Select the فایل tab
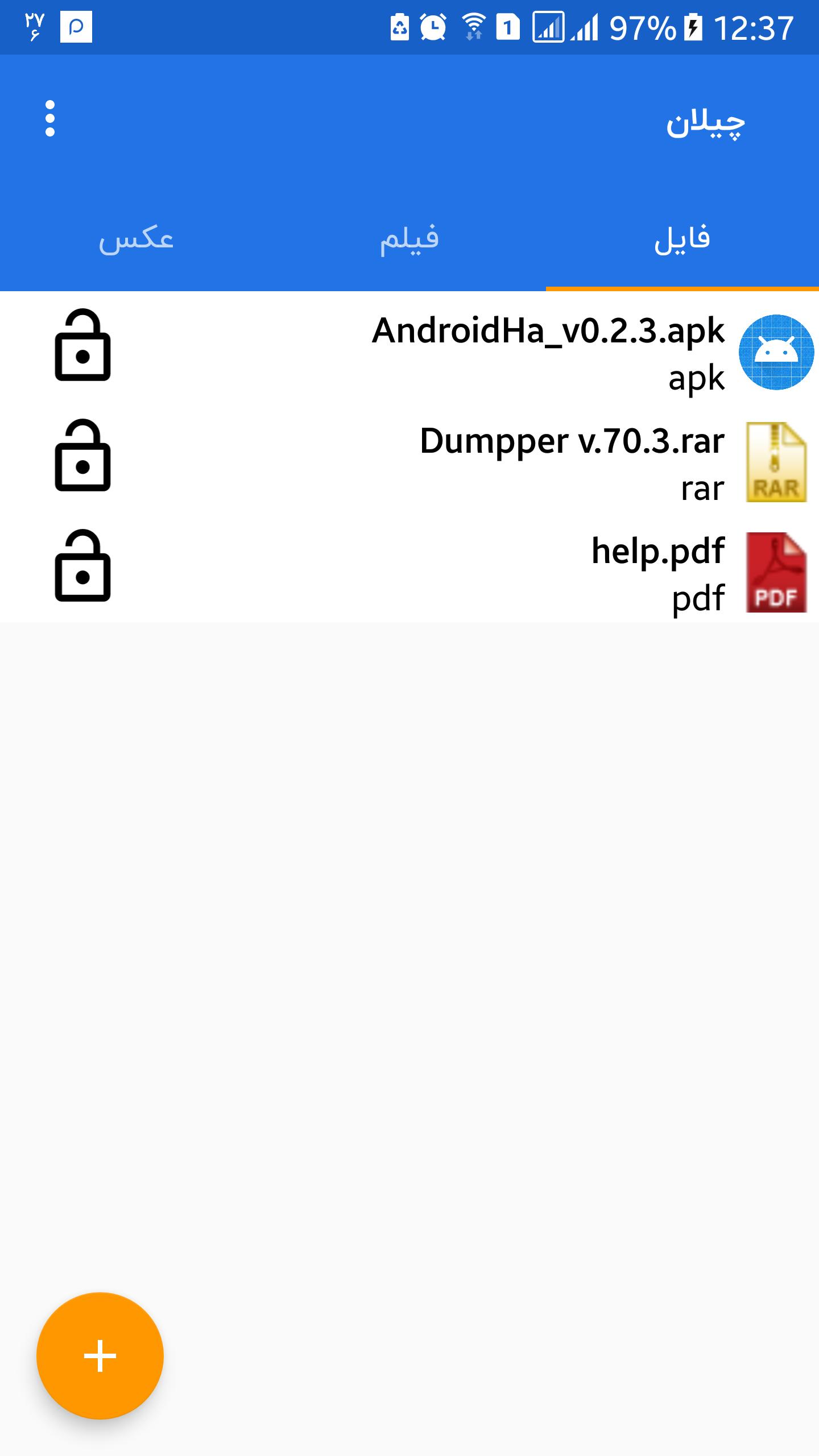 [x=682, y=239]
